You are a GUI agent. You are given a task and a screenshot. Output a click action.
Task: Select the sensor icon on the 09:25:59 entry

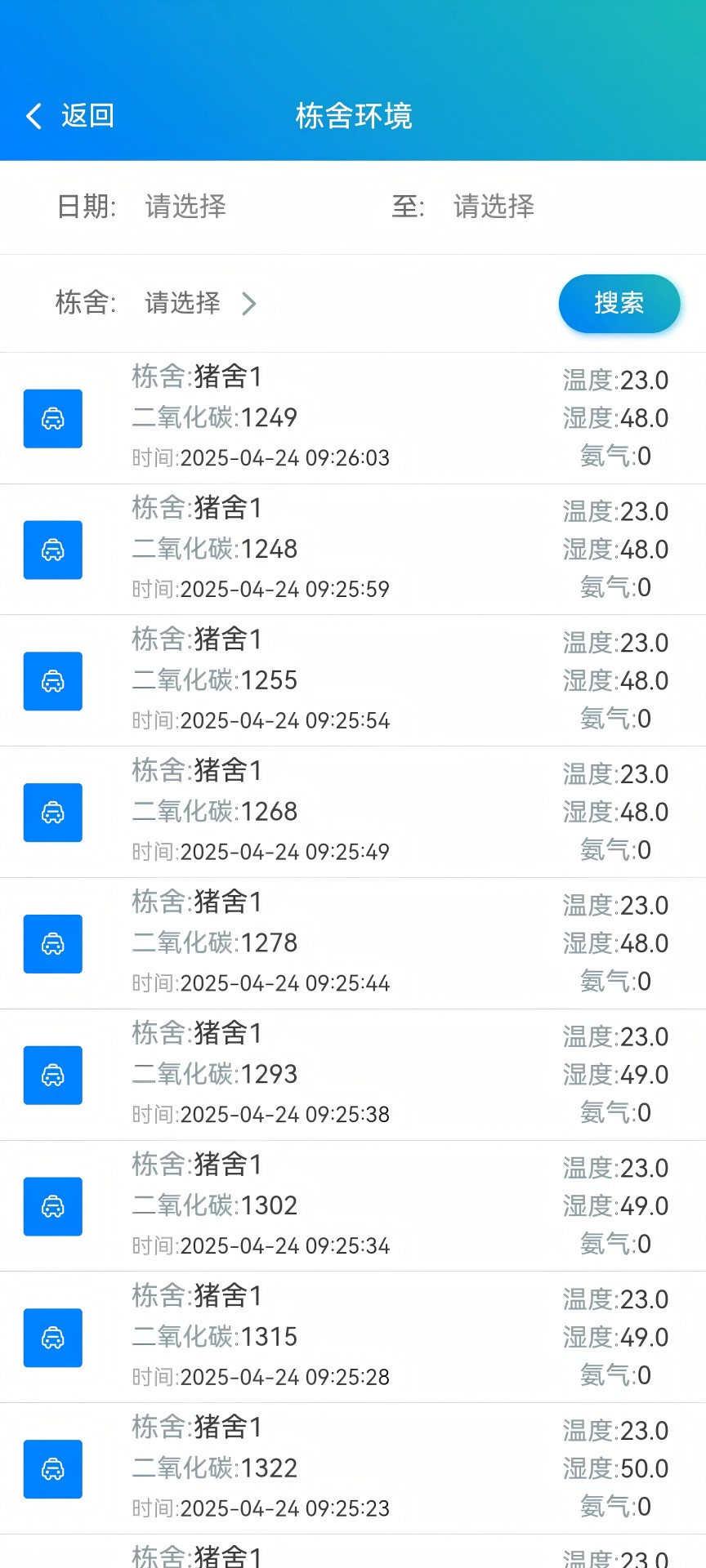pos(53,550)
